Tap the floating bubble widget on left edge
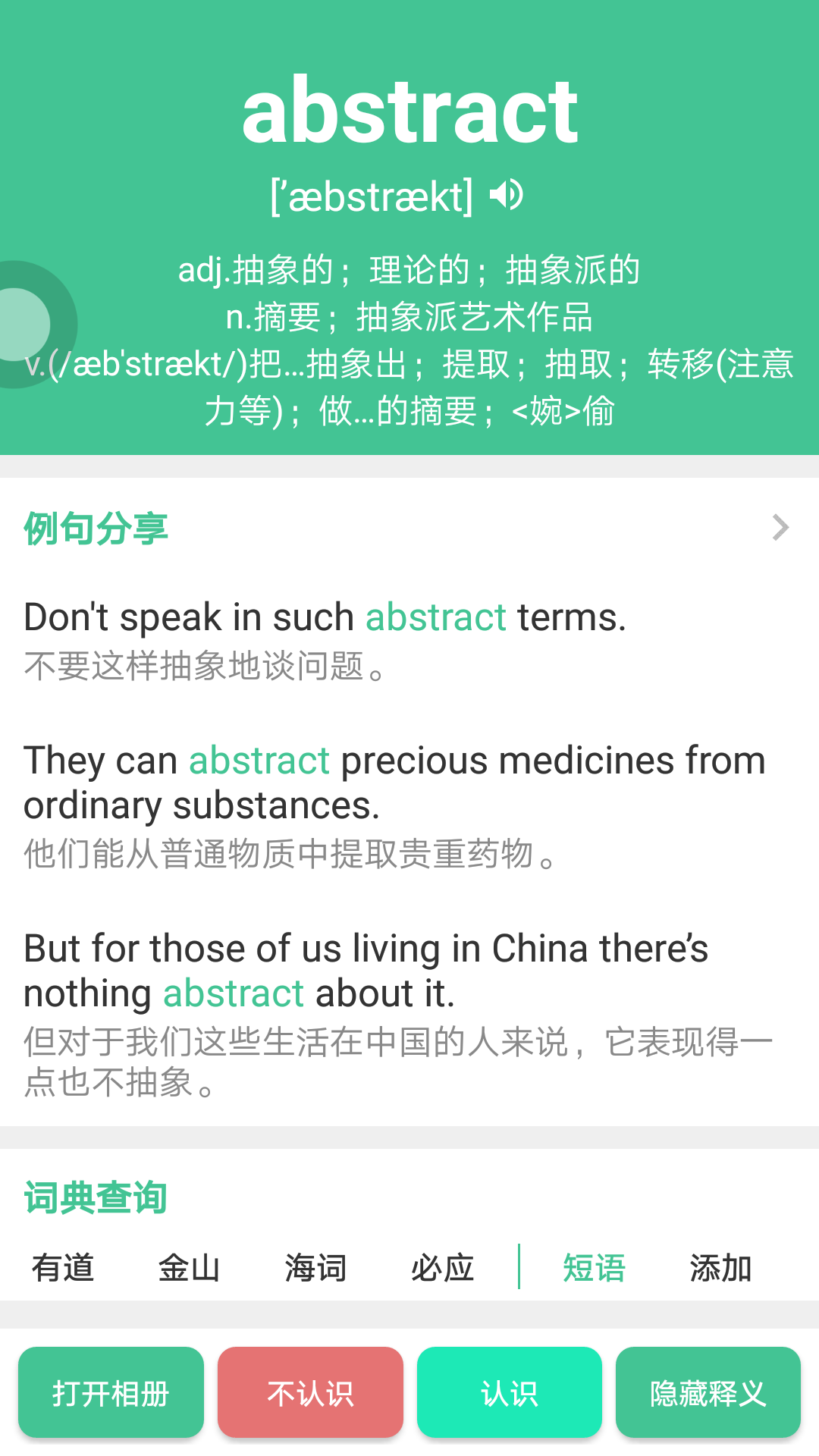 19,324
